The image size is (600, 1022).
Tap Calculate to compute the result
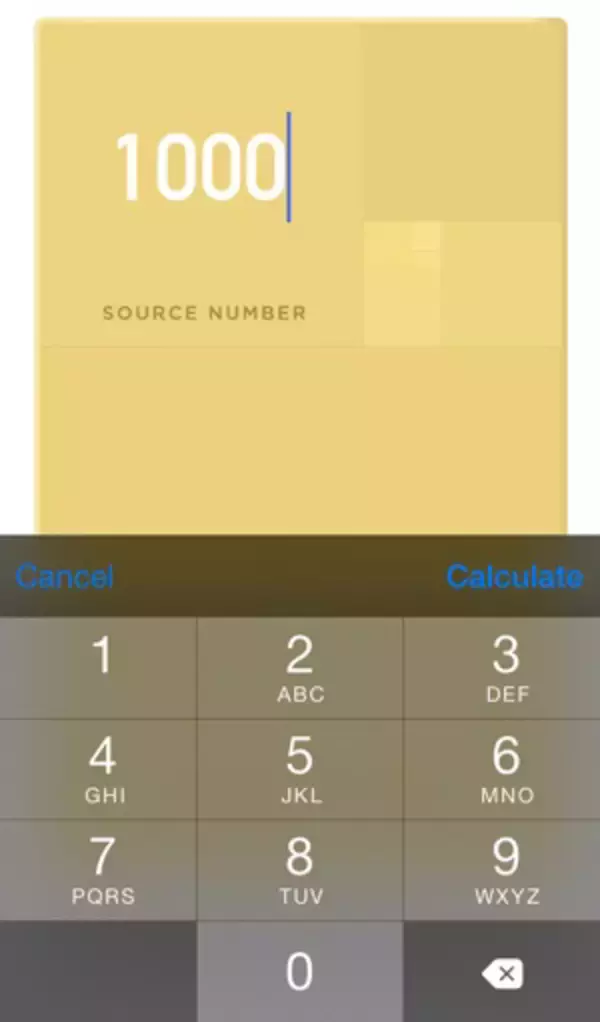tap(514, 577)
